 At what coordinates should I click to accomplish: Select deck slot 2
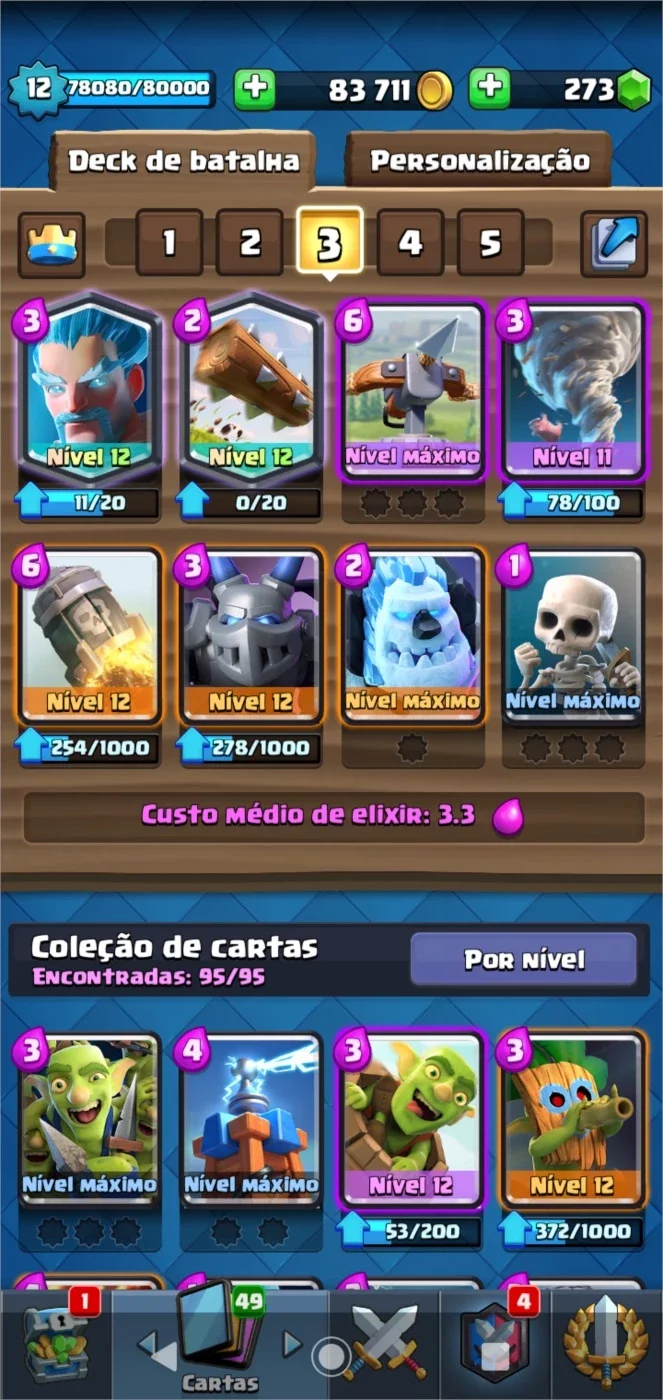(249, 242)
